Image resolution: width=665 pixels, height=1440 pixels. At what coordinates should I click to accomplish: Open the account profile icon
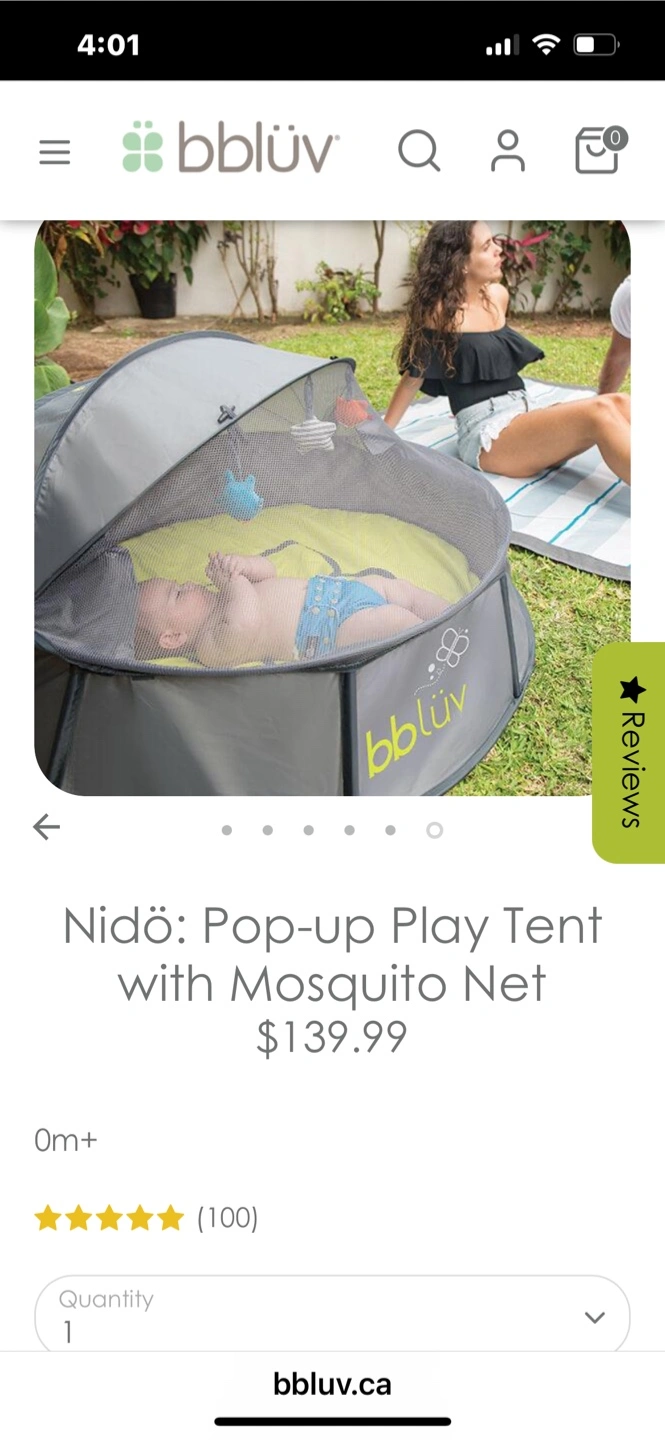pyautogui.click(x=508, y=152)
